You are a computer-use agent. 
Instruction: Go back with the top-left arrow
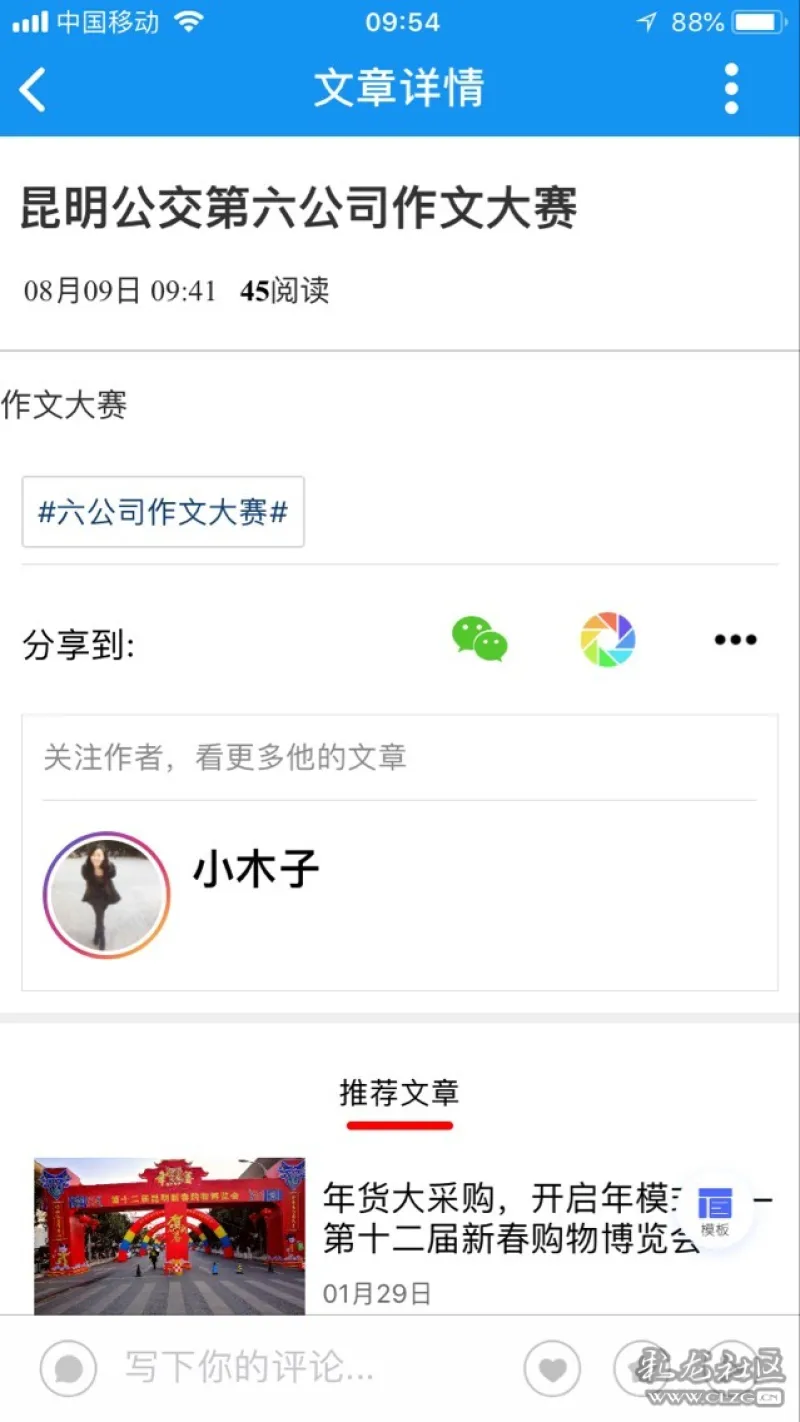33,90
